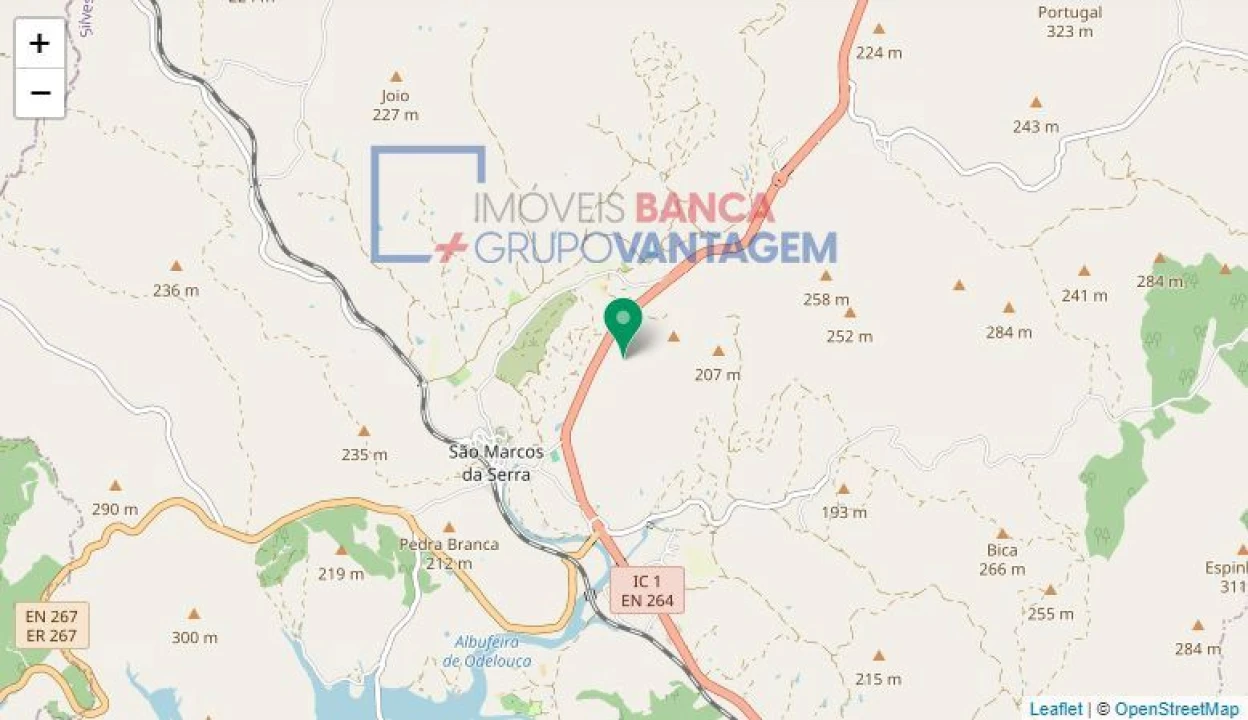Zoom in on the map

point(40,44)
